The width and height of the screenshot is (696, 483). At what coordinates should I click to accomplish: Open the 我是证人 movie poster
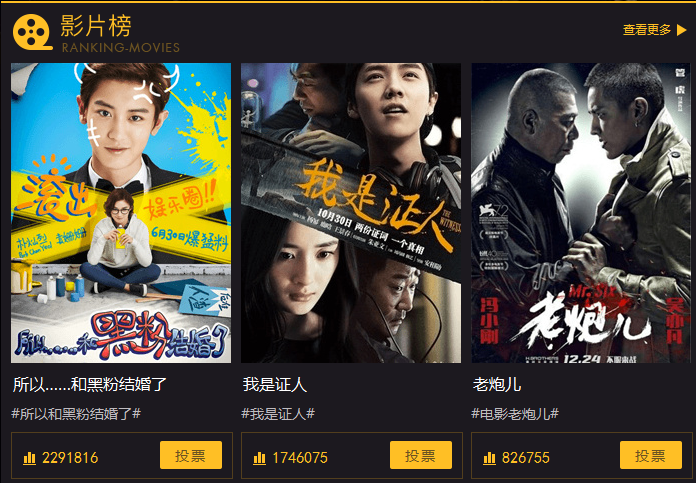tap(351, 213)
